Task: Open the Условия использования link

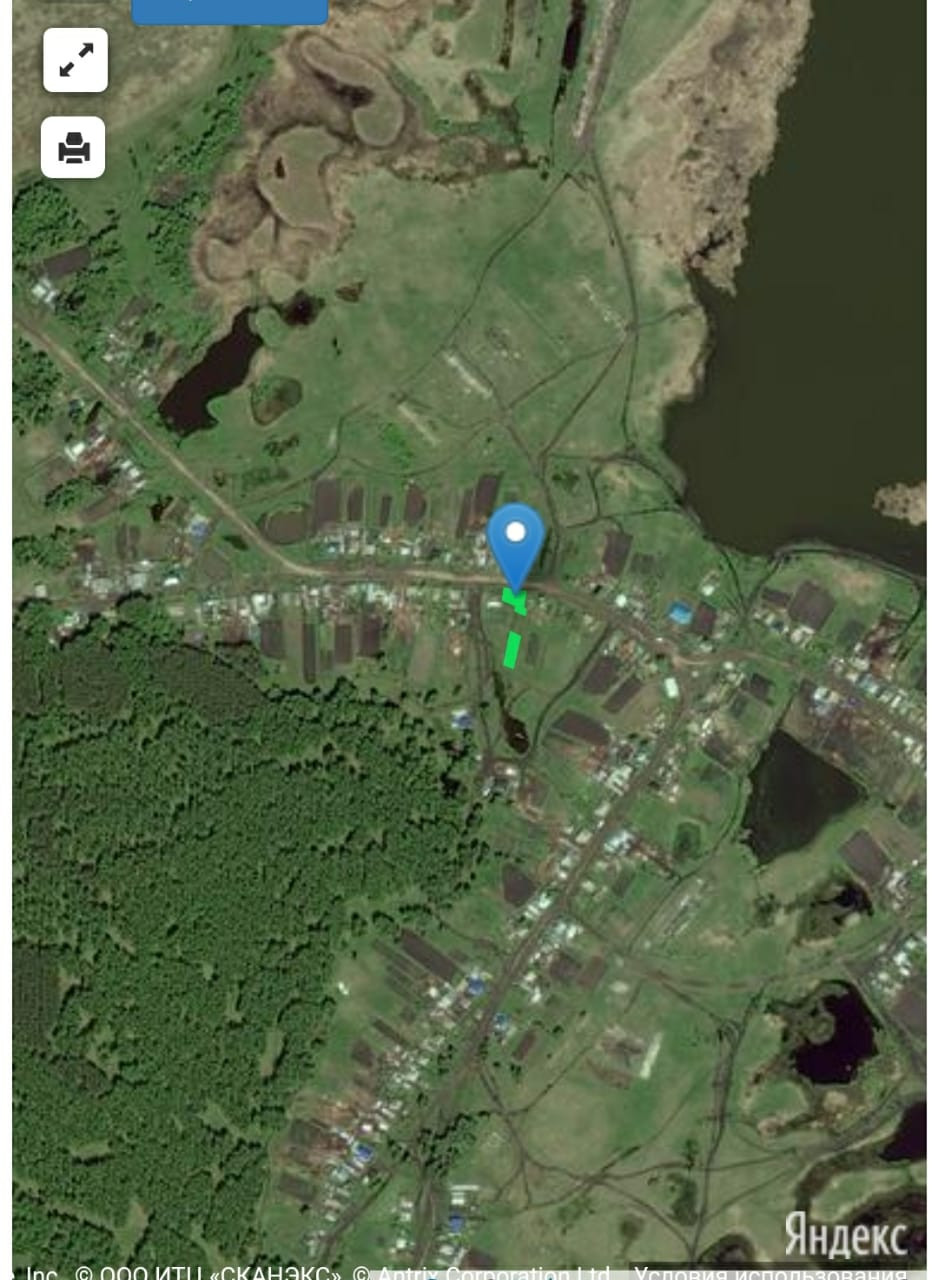Action: pos(770,1273)
